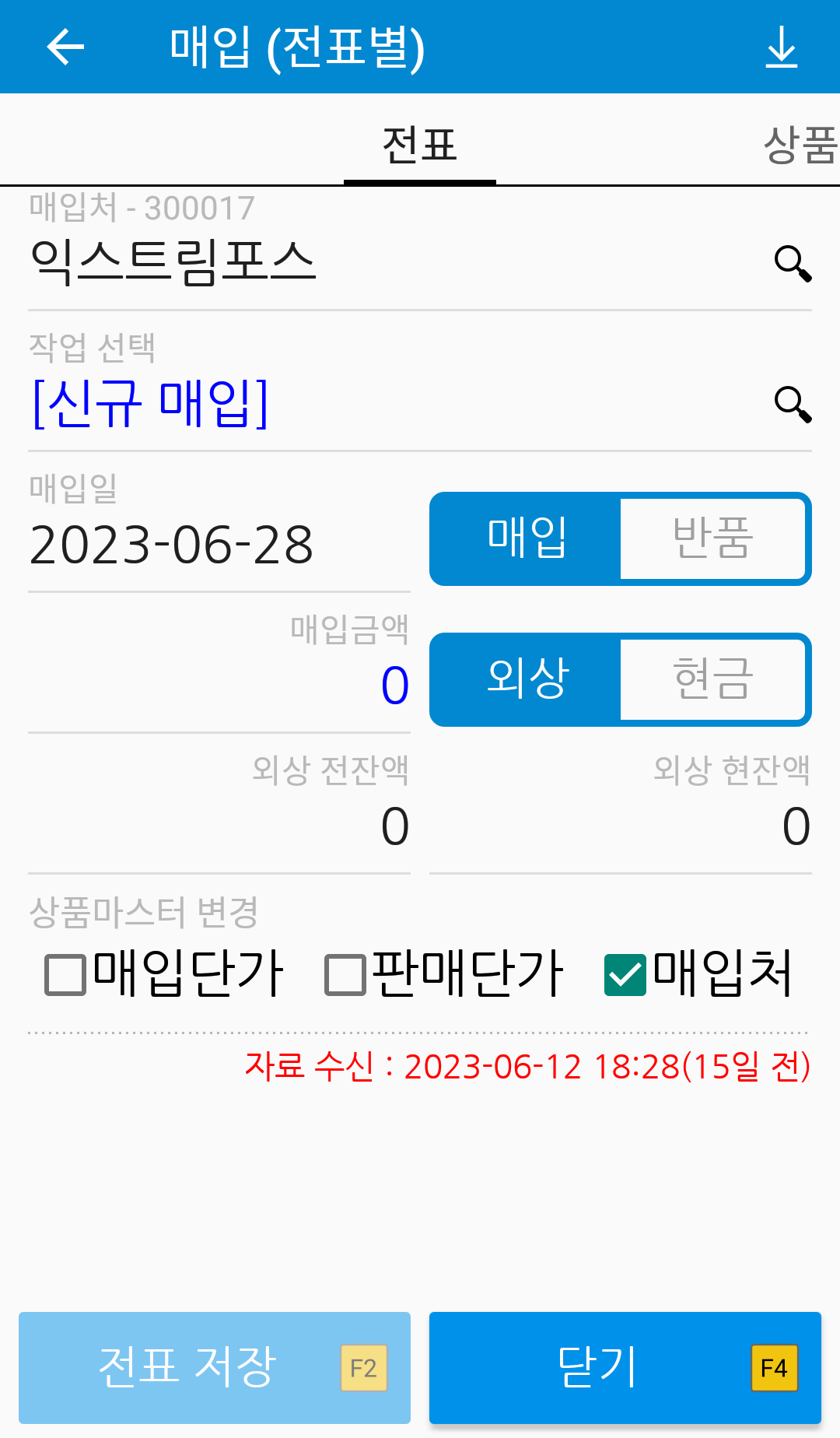The image size is (840, 1438).
Task: Select the 매입 segment option
Action: [527, 538]
